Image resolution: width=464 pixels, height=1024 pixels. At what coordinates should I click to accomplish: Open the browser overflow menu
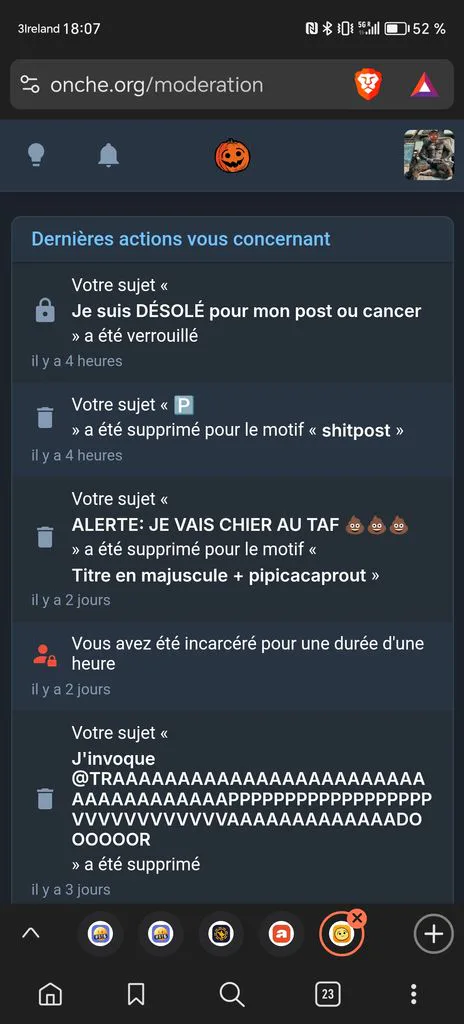413,995
